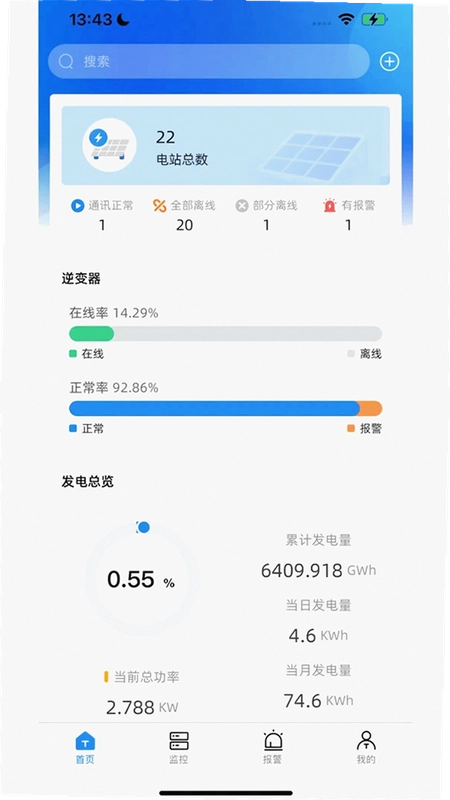Open the 电站总数 stations card

226,145
